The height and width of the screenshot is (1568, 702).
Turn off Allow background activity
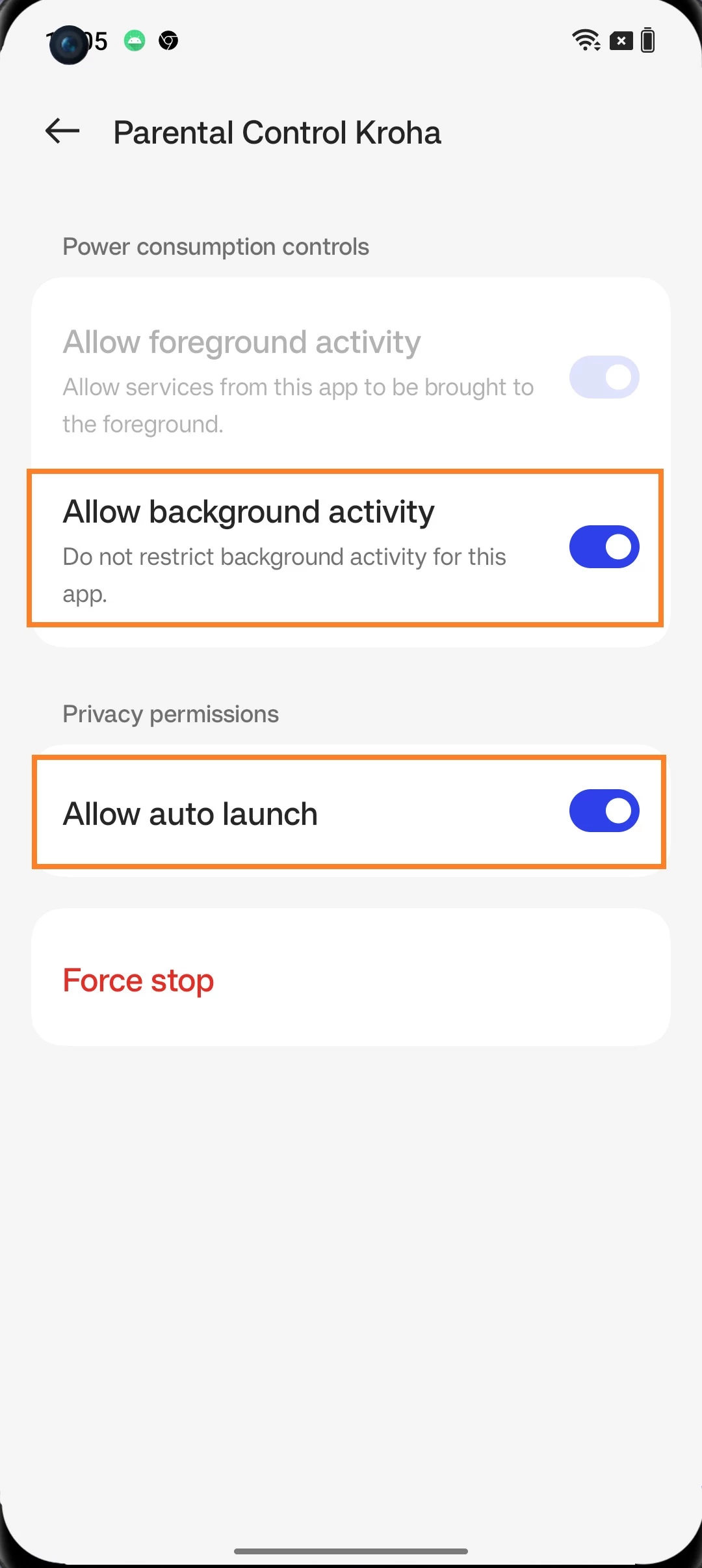tap(604, 547)
